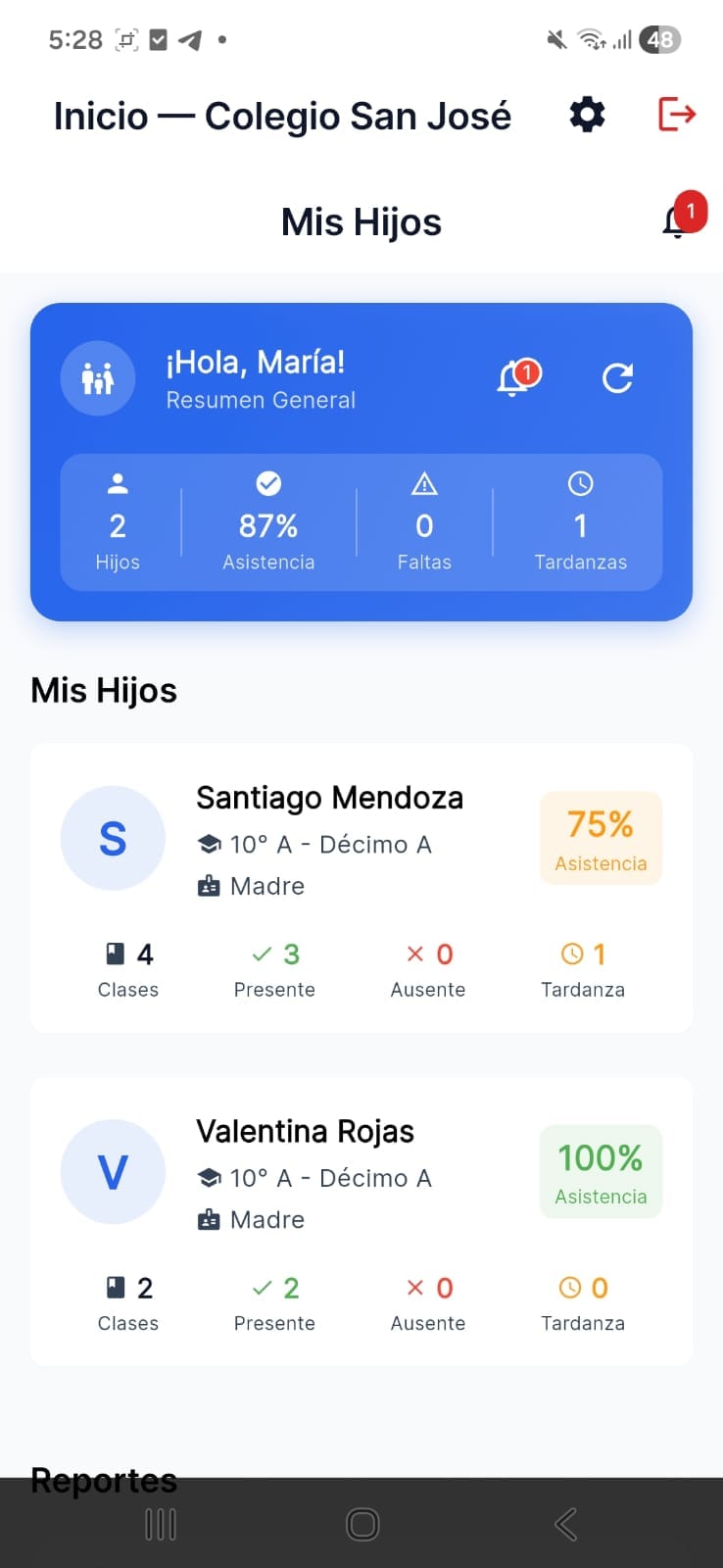
Task: Tap the red logout icon
Action: click(676, 115)
